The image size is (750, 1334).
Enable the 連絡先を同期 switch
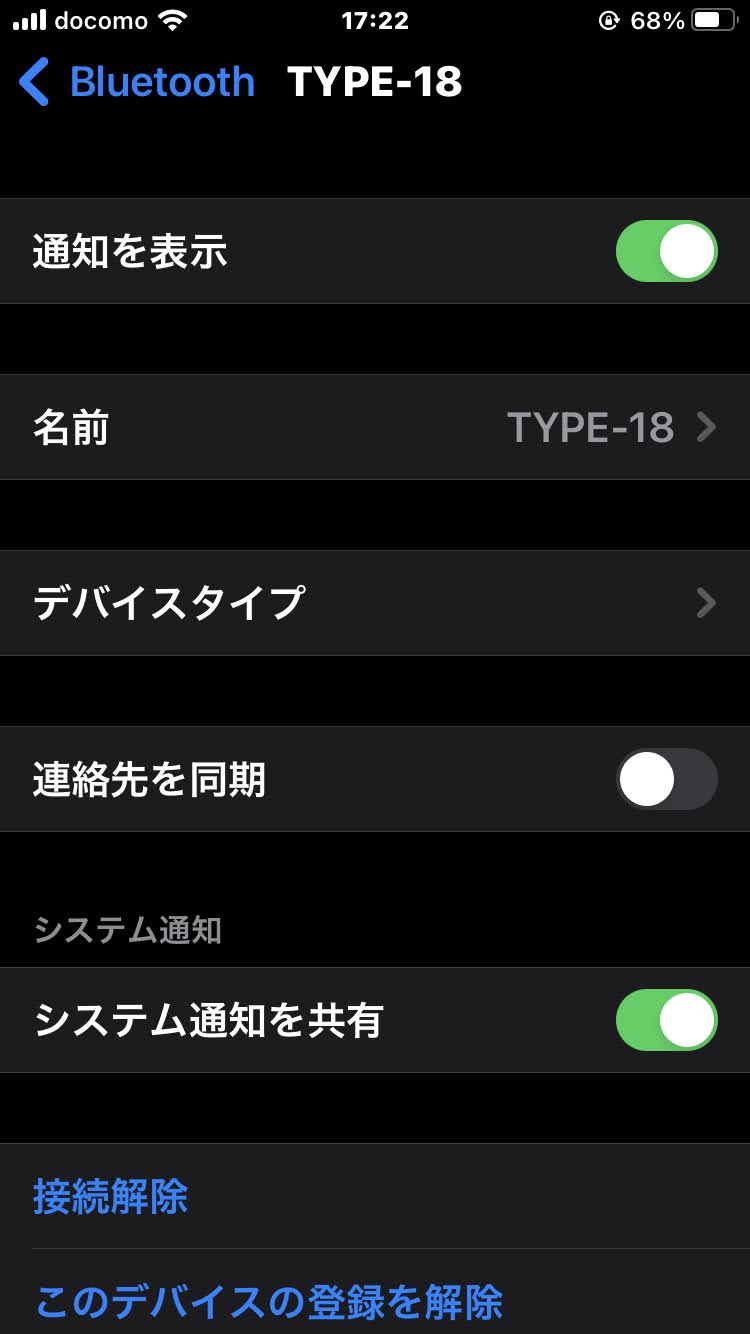point(666,779)
